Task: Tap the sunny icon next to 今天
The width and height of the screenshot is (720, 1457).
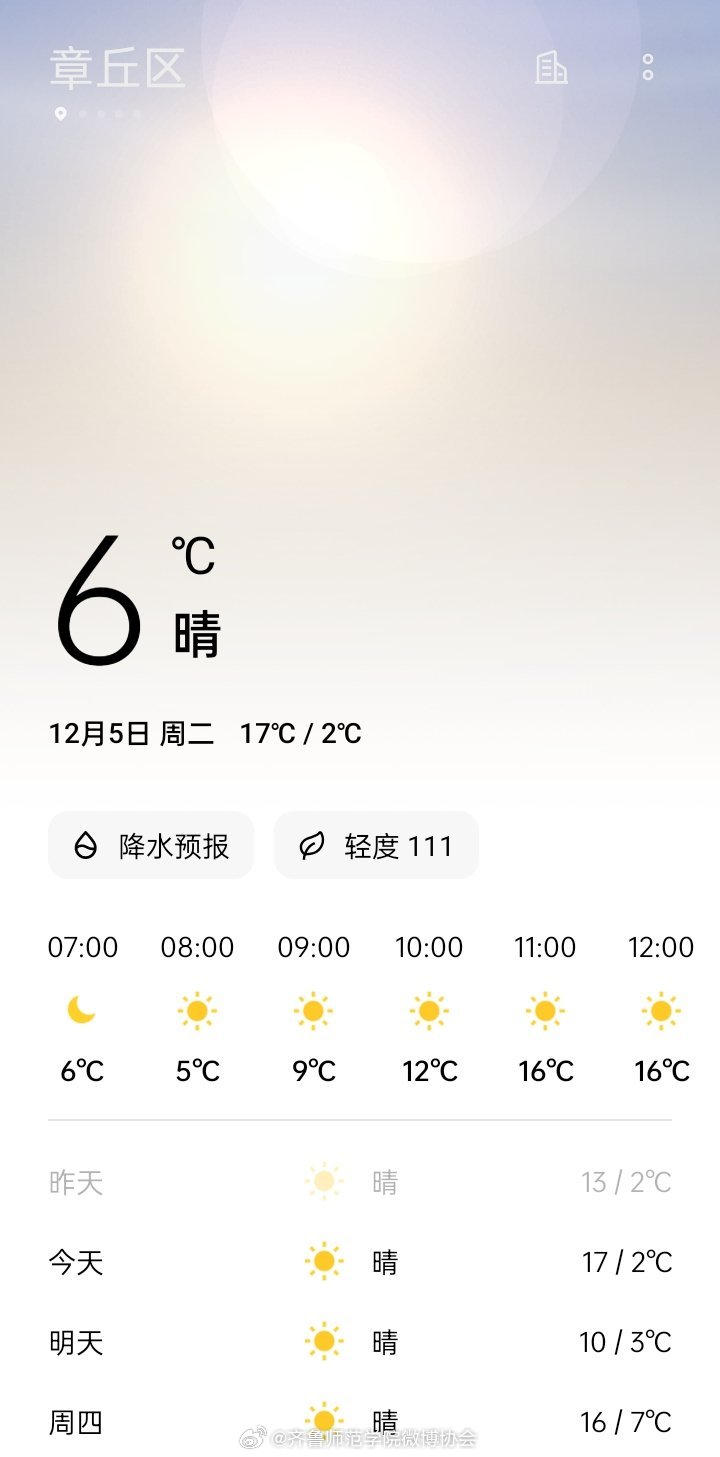Action: 325,1261
